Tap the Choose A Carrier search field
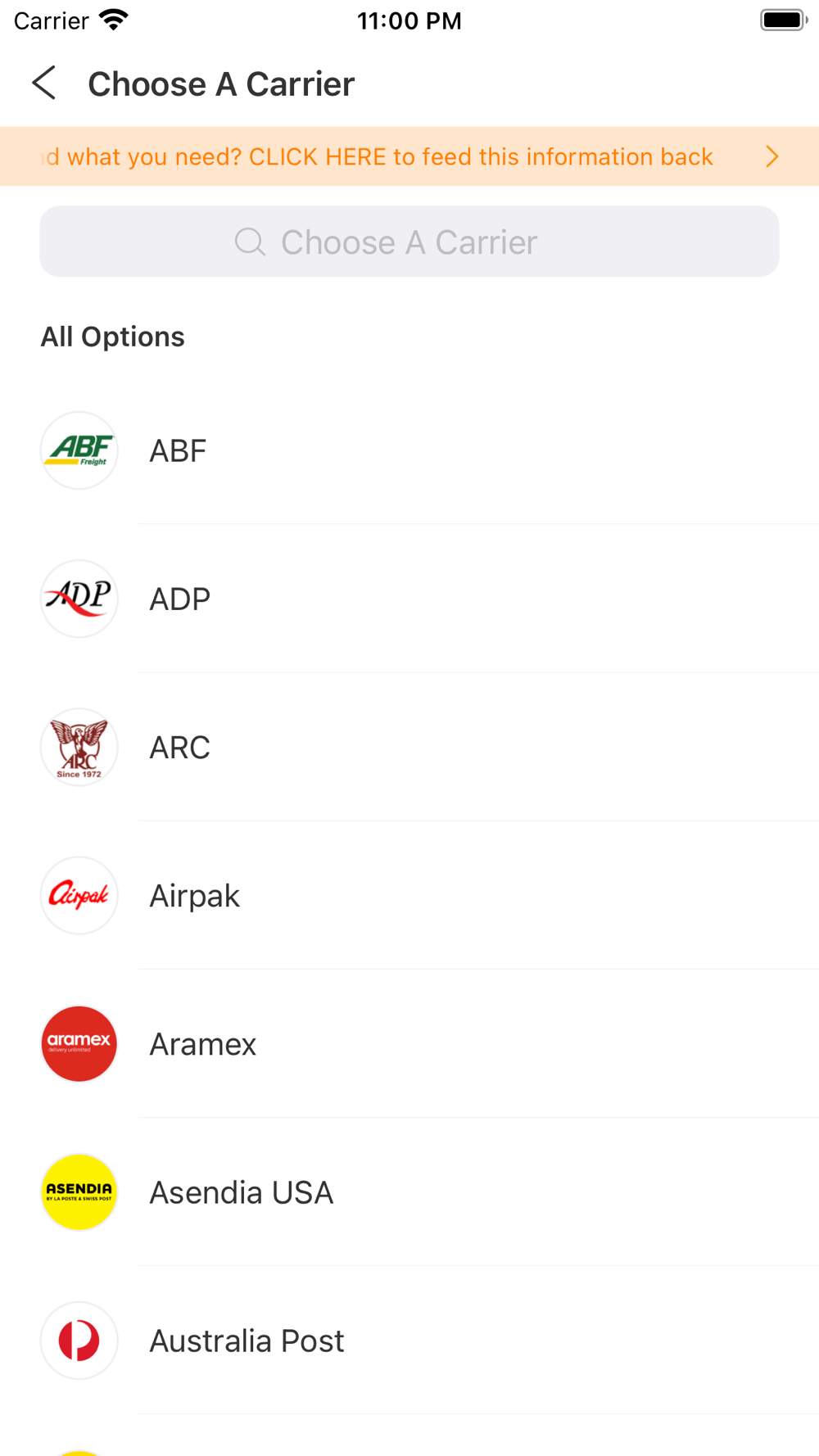The width and height of the screenshot is (819, 1456). 409,242
